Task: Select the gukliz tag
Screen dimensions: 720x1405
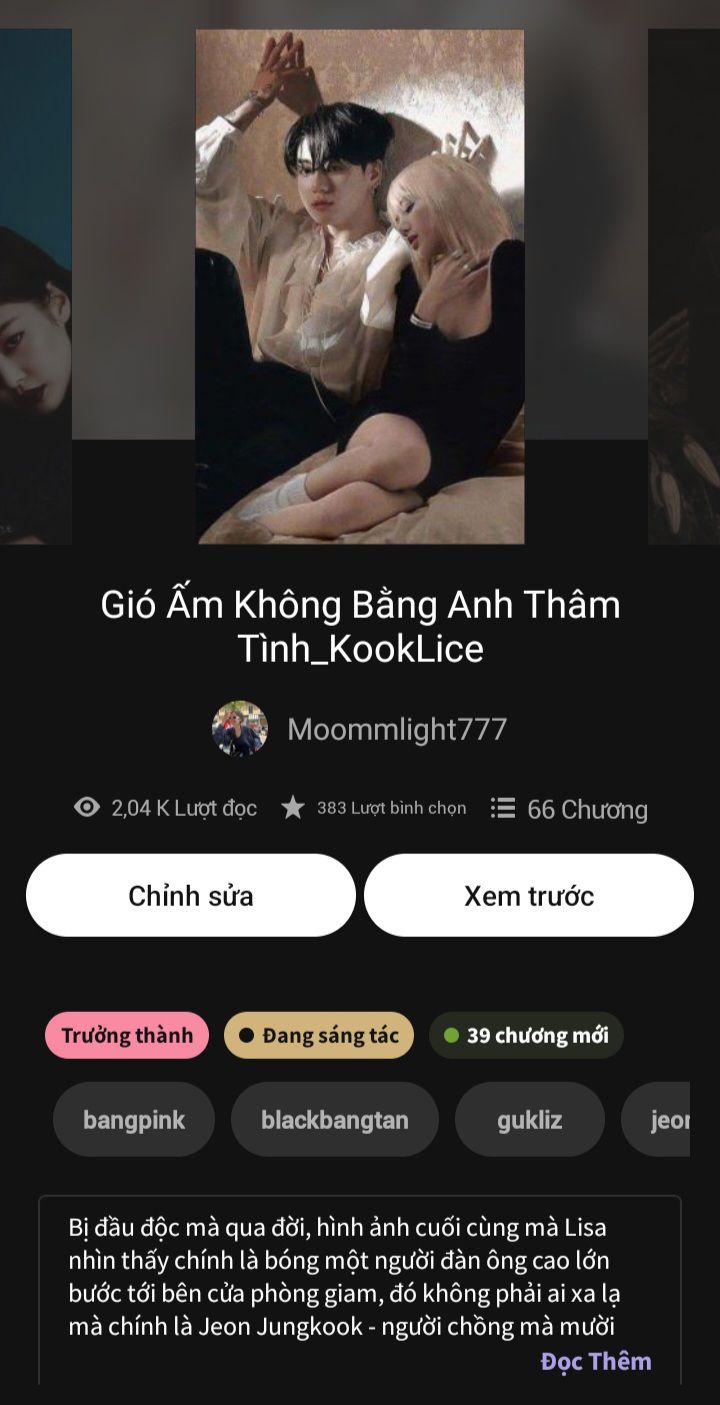Action: pyautogui.click(x=530, y=1120)
